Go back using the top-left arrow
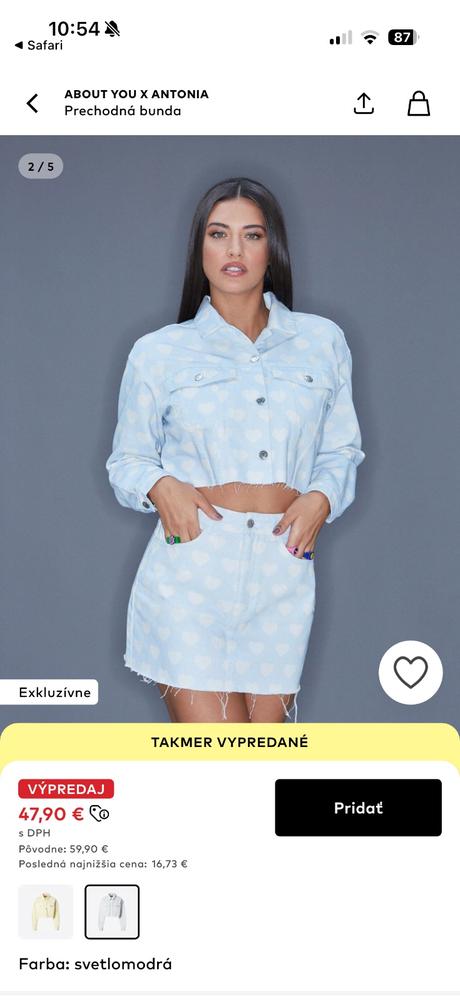This screenshot has height=1001, width=460. click(x=32, y=103)
